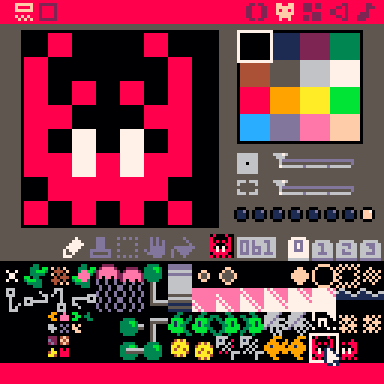Select the fill bucket tool
Screen dimensions: 384x384
click(183, 248)
